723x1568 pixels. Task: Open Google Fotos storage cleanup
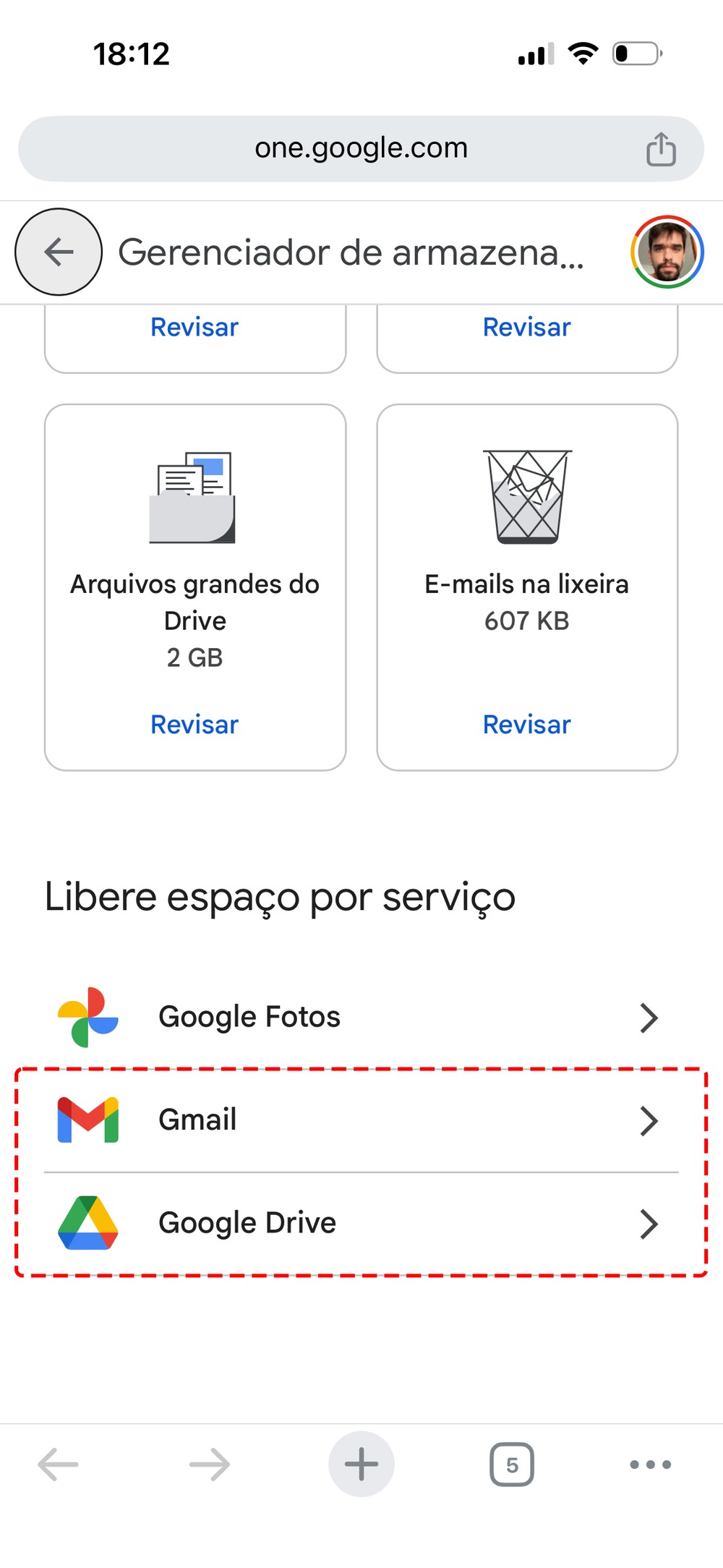[361, 1017]
